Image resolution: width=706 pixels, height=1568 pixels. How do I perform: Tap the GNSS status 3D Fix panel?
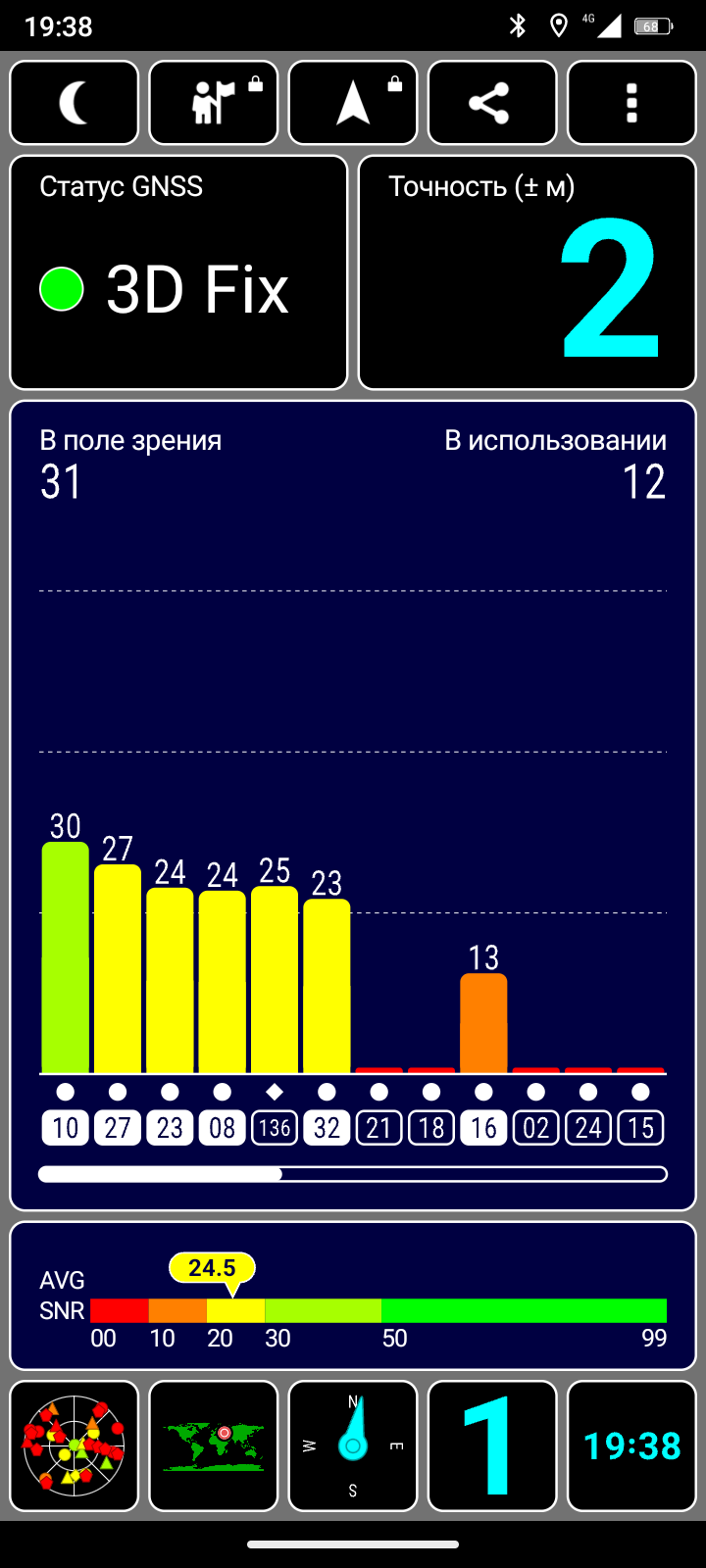pos(178,272)
